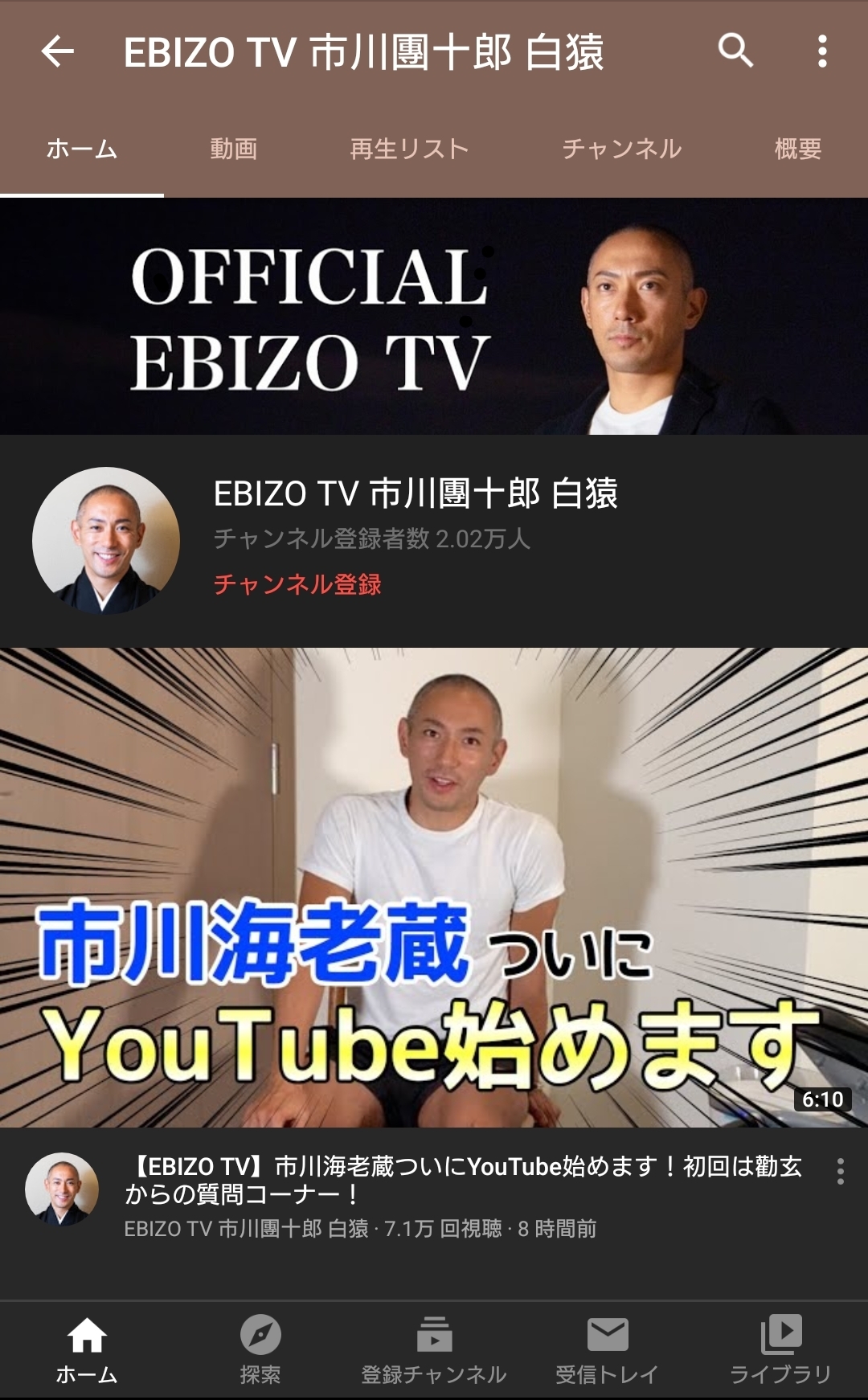Select the bottom ホーム navigation item
Viewport: 868px width, 1400px height.
pyautogui.click(x=87, y=1350)
